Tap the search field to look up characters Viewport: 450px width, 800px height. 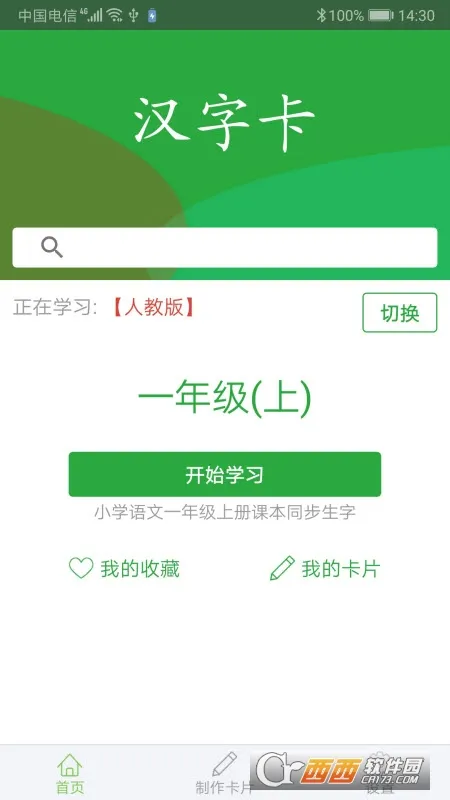click(224, 247)
